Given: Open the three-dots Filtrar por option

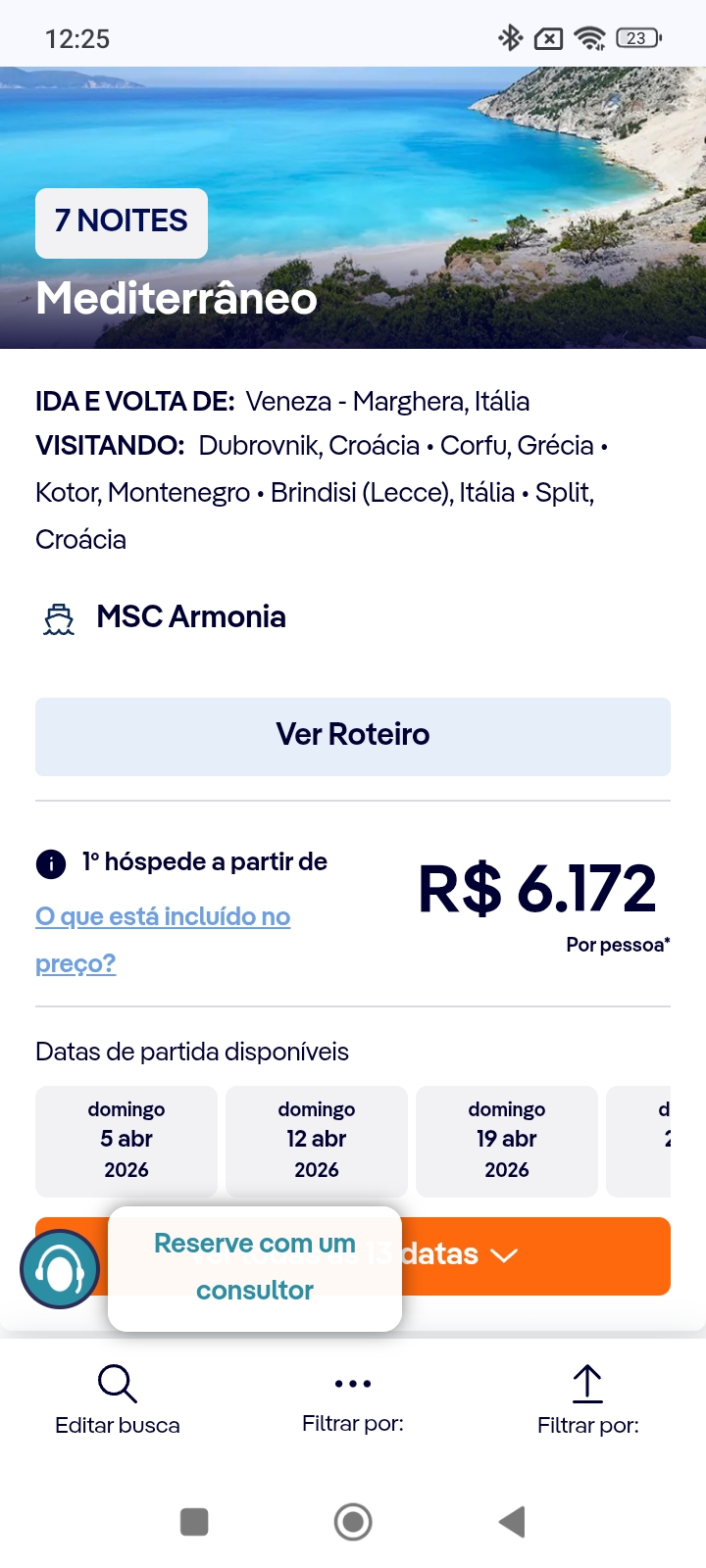Looking at the screenshot, I should pyautogui.click(x=353, y=1400).
